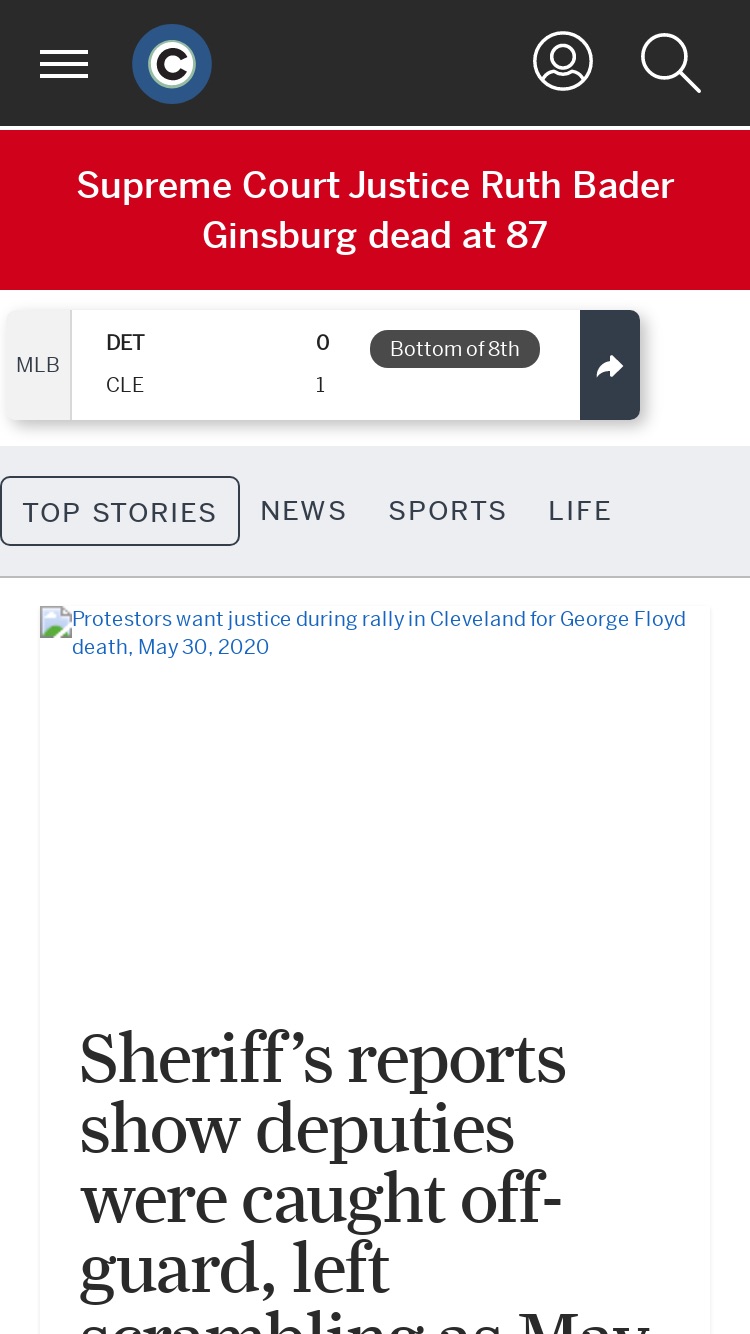The image size is (750, 1334).
Task: Open the hamburger menu
Action: (64, 64)
